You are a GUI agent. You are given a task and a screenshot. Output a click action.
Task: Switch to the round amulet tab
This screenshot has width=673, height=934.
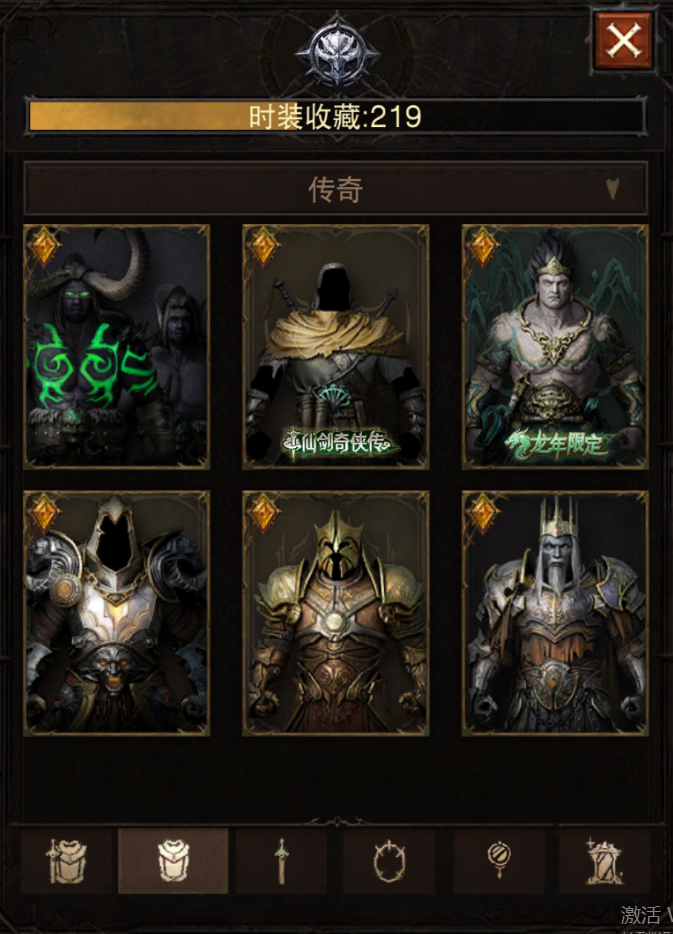pos(499,861)
